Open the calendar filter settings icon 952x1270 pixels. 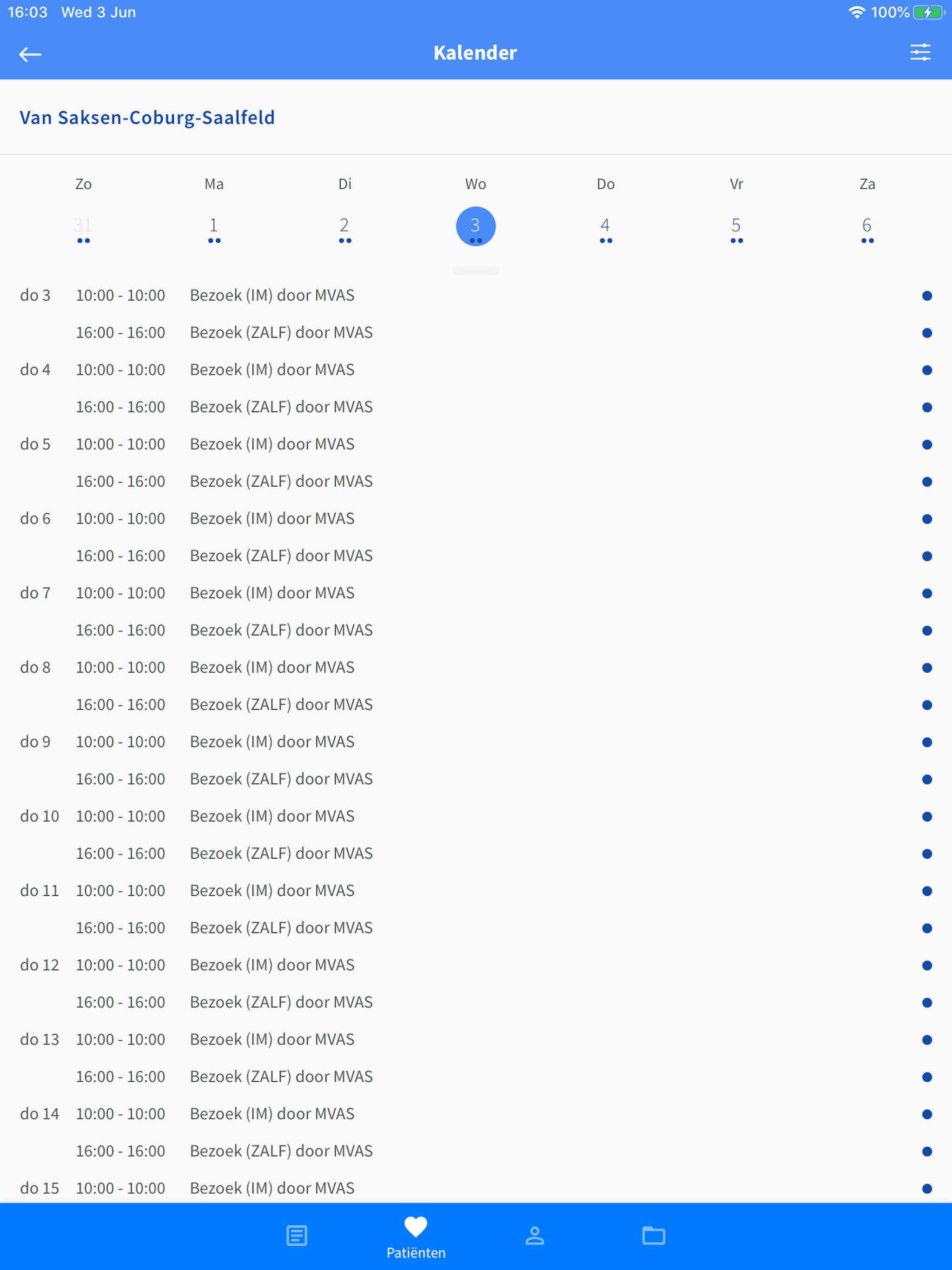coord(920,52)
